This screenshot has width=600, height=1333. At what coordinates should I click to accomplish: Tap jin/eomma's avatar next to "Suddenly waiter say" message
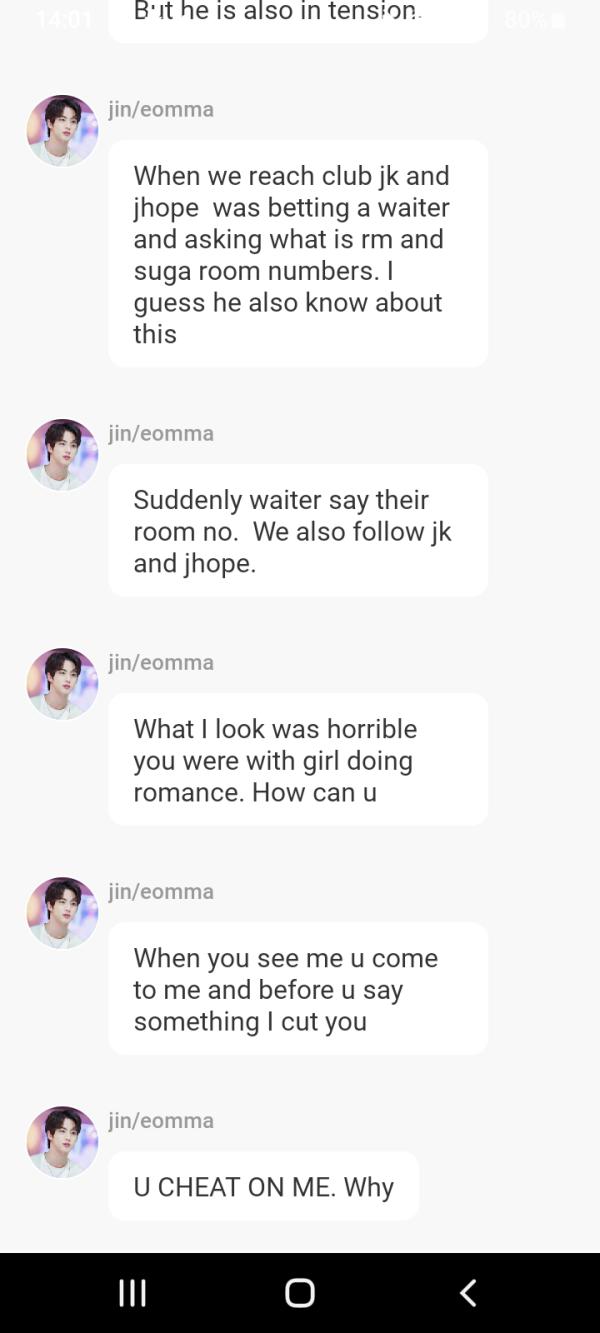pyautogui.click(x=62, y=454)
